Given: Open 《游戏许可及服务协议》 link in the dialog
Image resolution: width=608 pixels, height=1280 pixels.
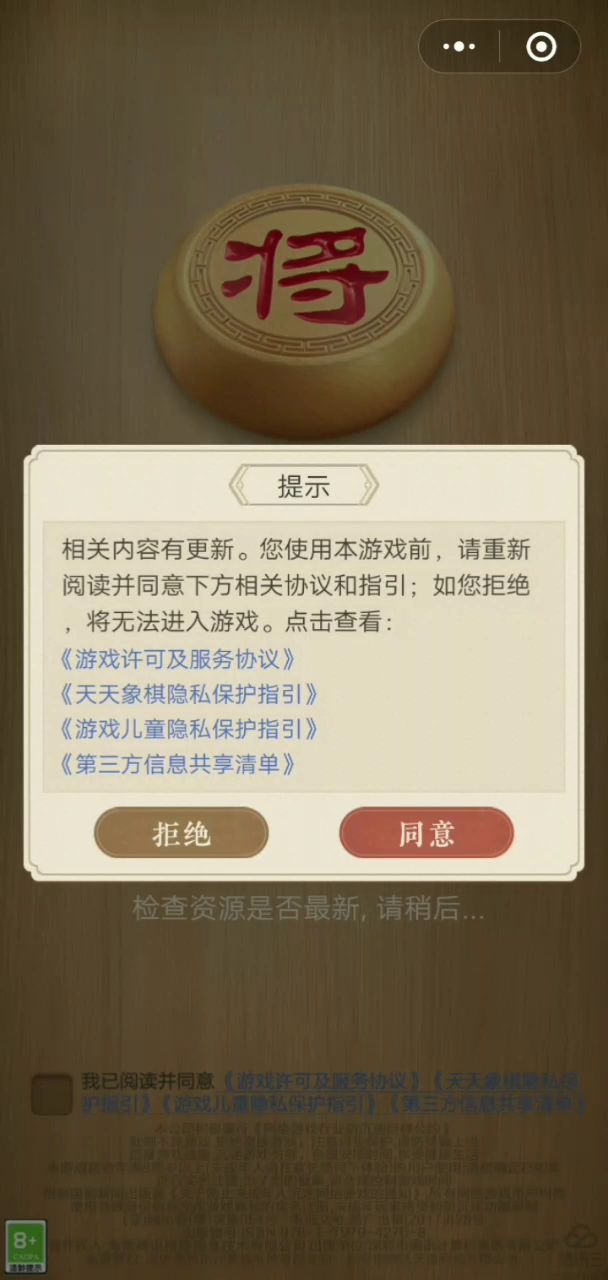Looking at the screenshot, I should pyautogui.click(x=178, y=660).
